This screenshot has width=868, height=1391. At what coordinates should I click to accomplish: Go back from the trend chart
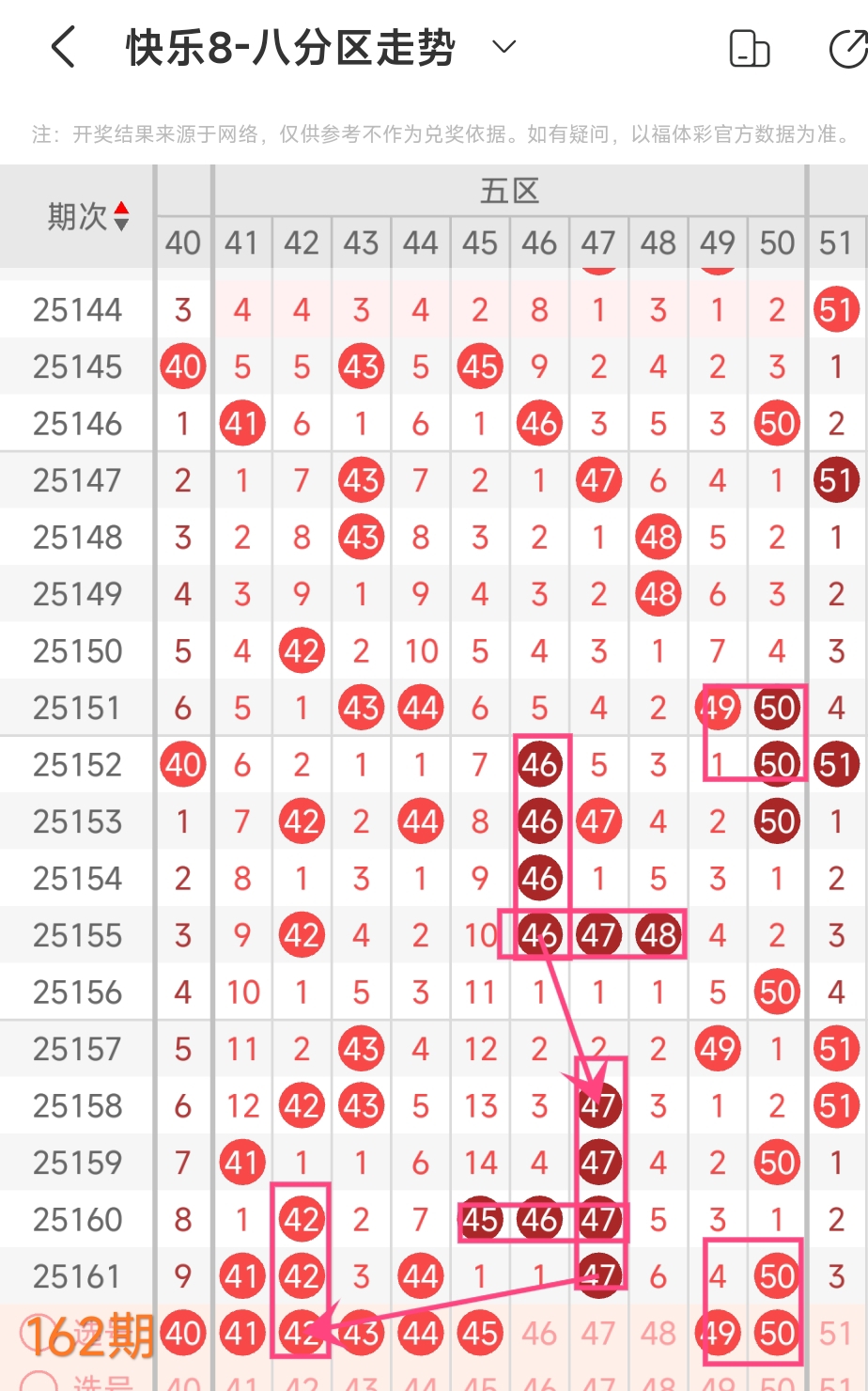pos(63,47)
